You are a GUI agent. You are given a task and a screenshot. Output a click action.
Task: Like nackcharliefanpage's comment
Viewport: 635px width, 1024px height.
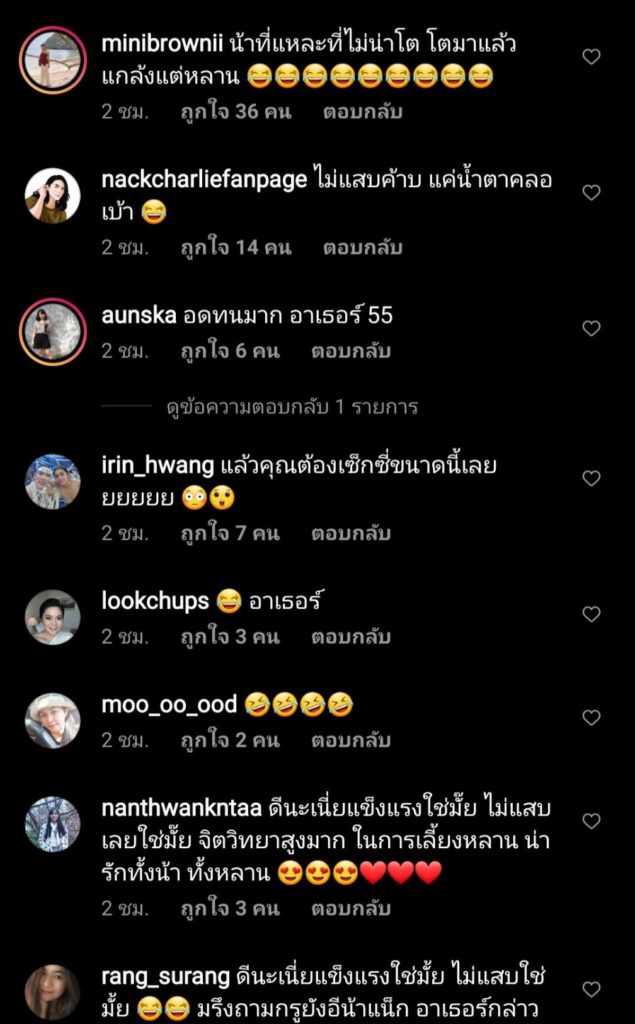click(591, 193)
